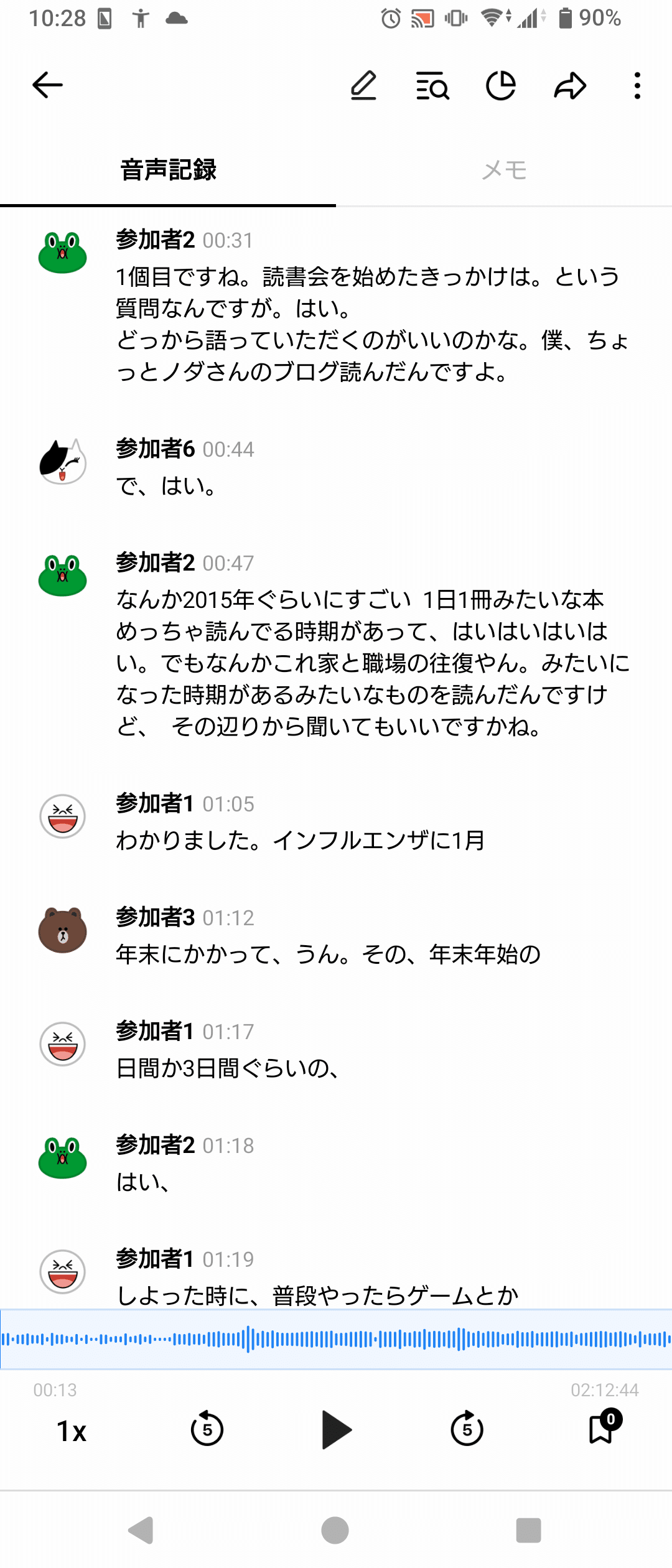Open the three-dot overflow menu
Image resolution: width=672 pixels, height=1568 pixels.
pos(636,86)
